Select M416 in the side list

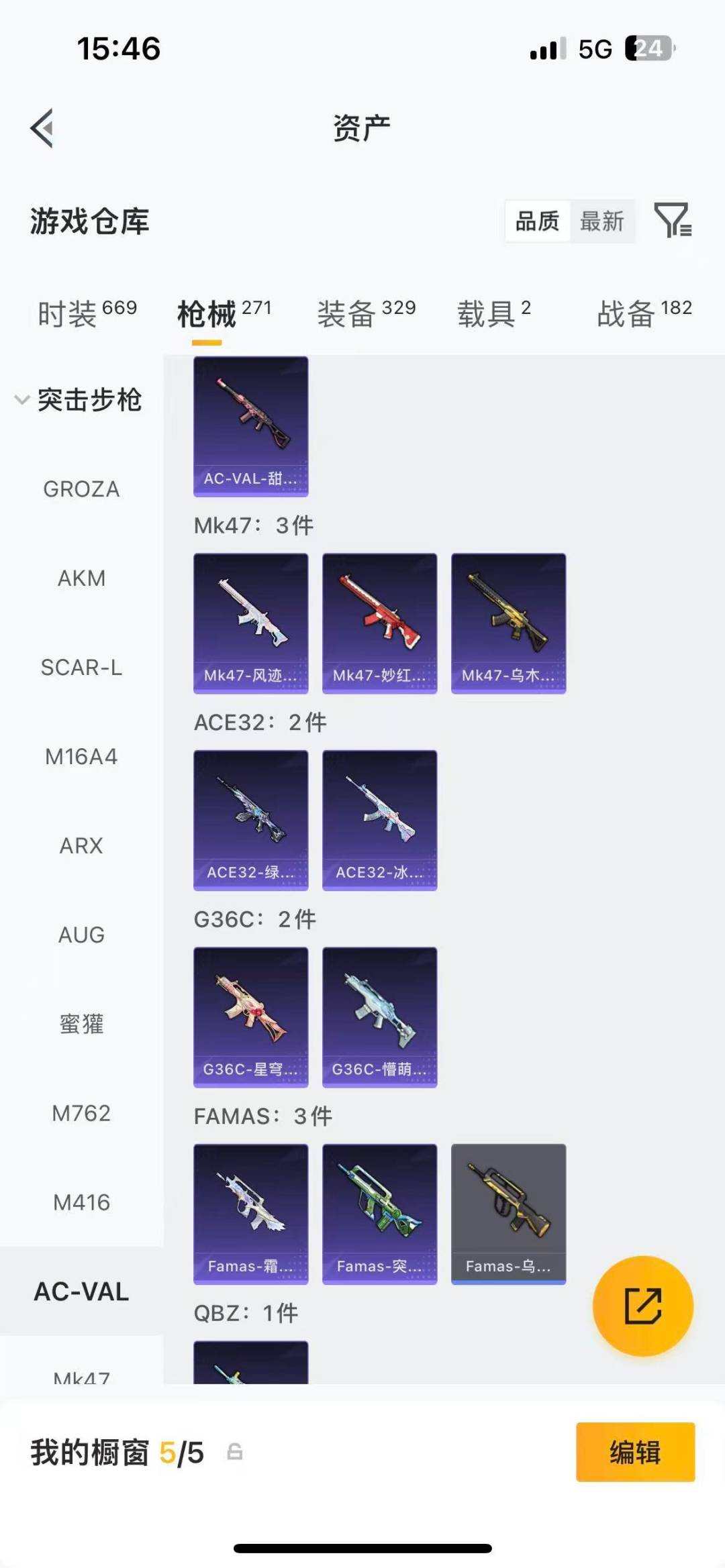81,1202
